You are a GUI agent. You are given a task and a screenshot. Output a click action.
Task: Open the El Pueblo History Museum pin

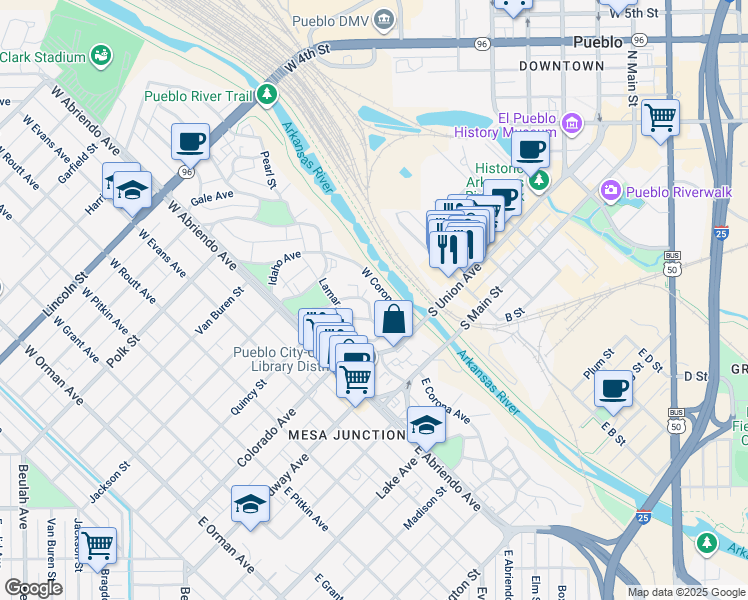[x=571, y=124]
